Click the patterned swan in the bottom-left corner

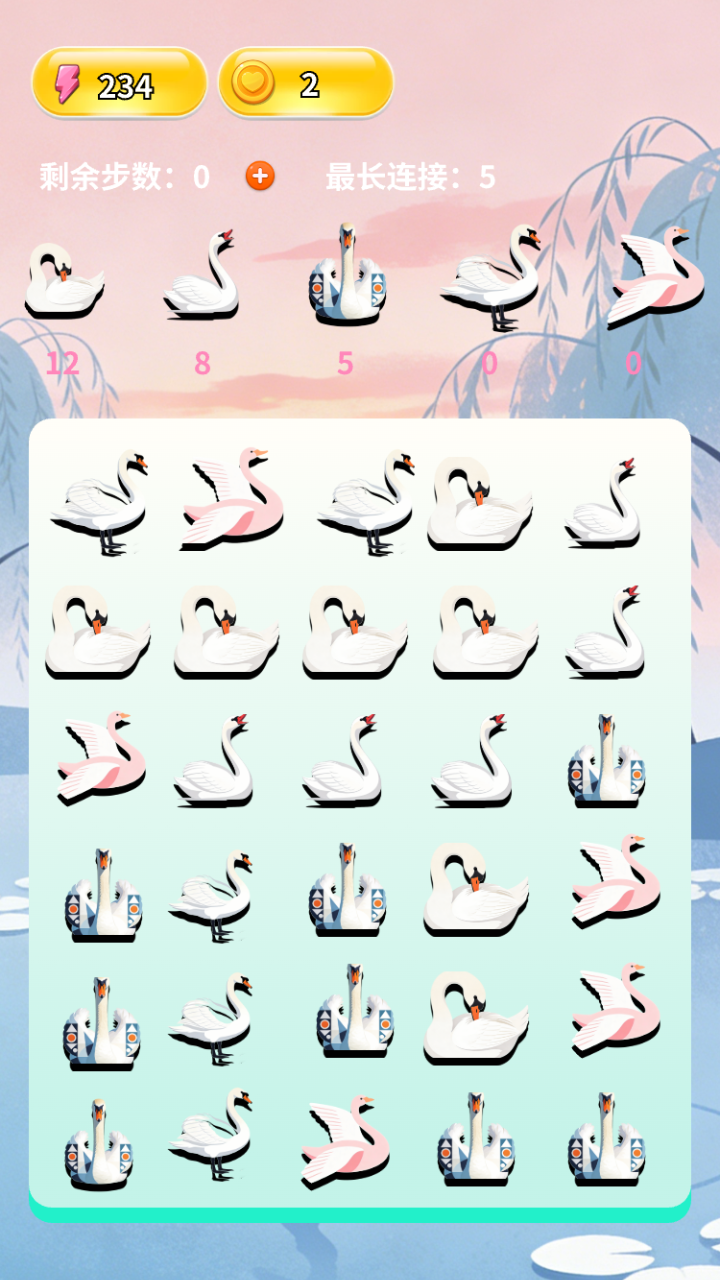click(101, 1140)
